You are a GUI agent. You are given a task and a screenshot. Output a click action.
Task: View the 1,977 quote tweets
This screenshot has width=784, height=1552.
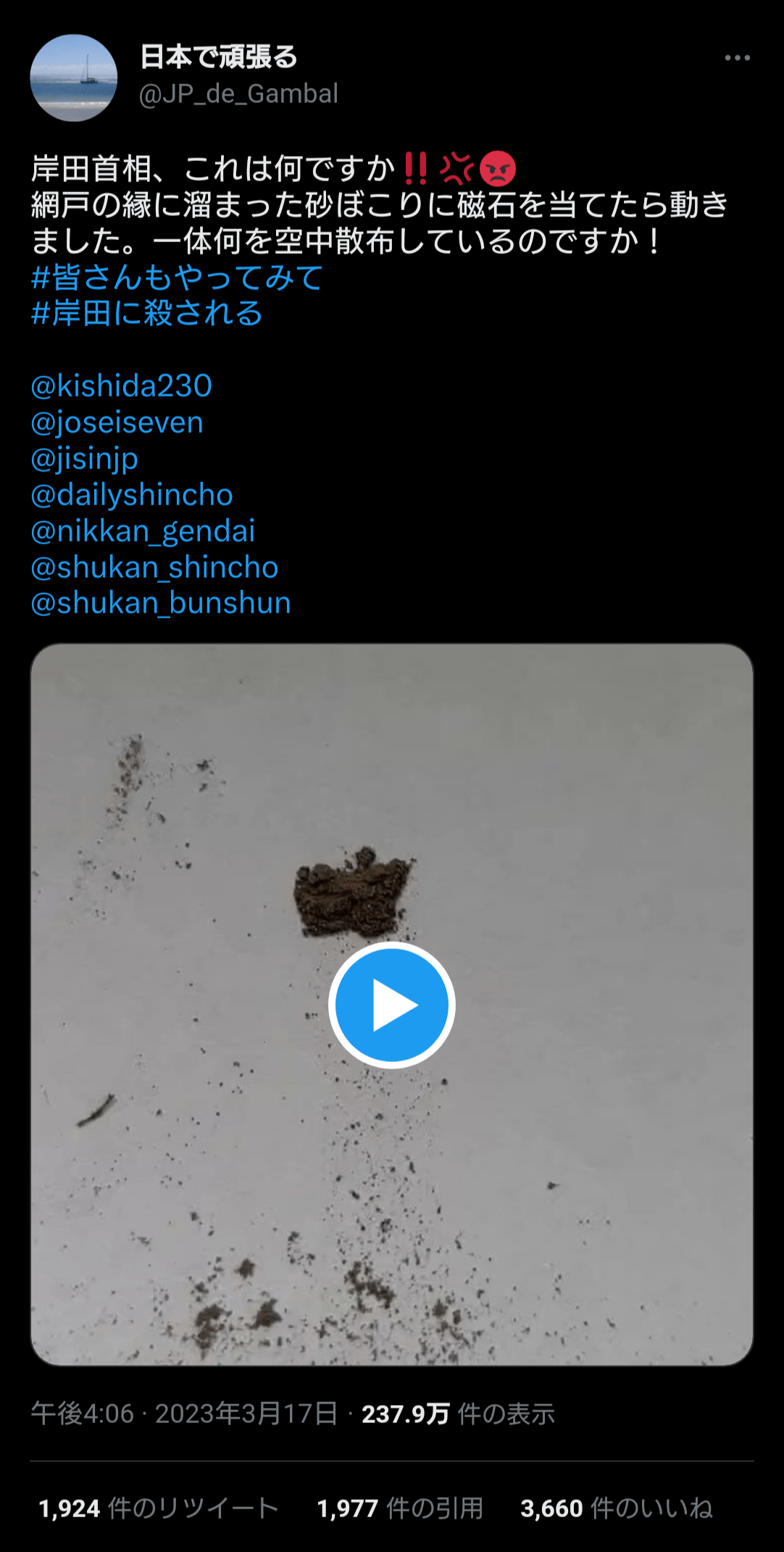(x=399, y=1509)
